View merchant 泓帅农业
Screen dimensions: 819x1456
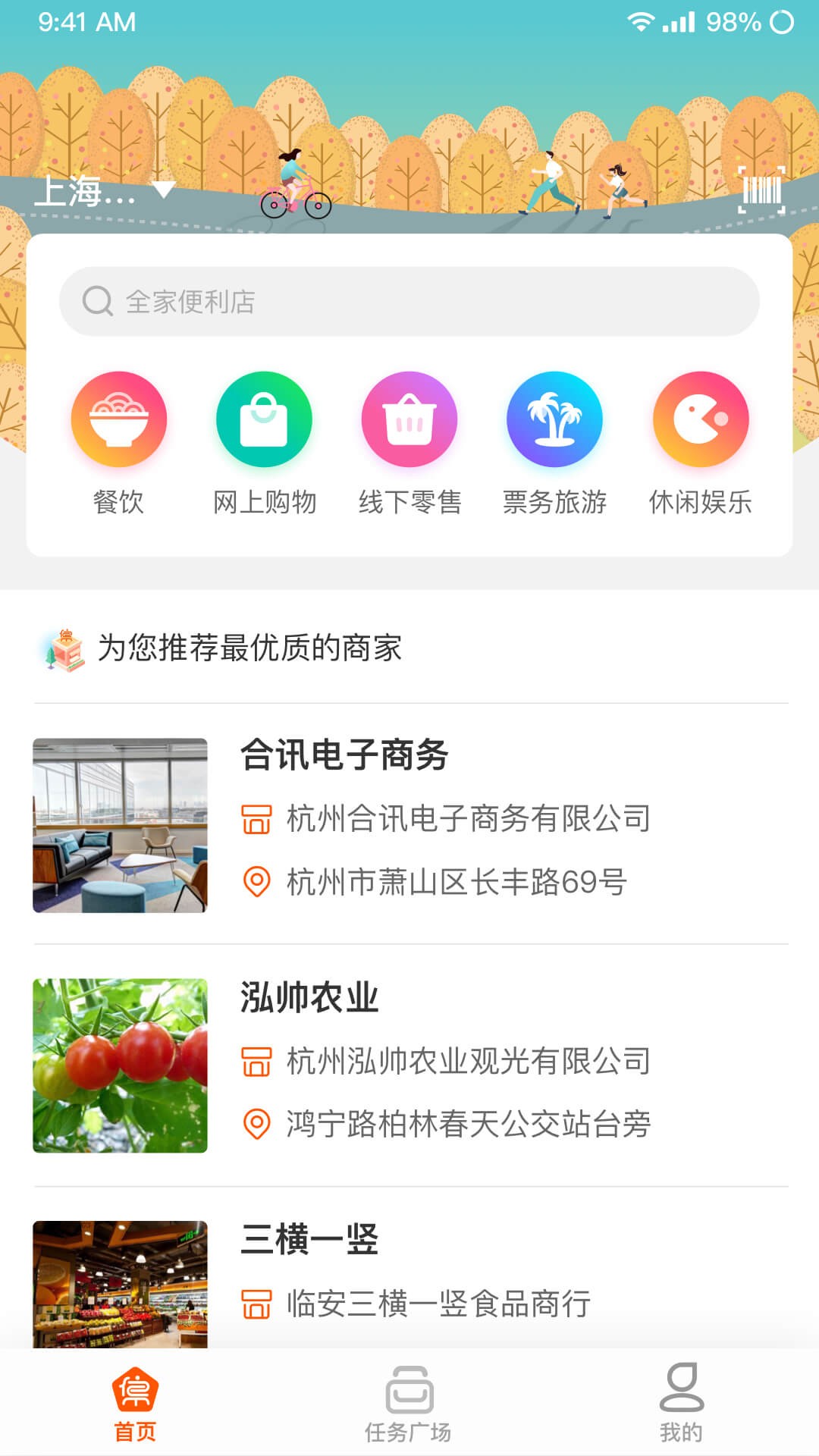[x=411, y=1065]
